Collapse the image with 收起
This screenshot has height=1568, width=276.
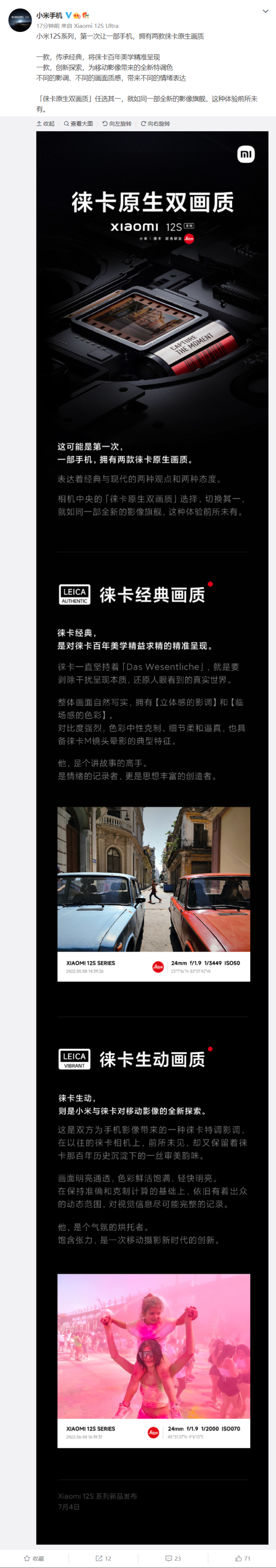tap(46, 124)
